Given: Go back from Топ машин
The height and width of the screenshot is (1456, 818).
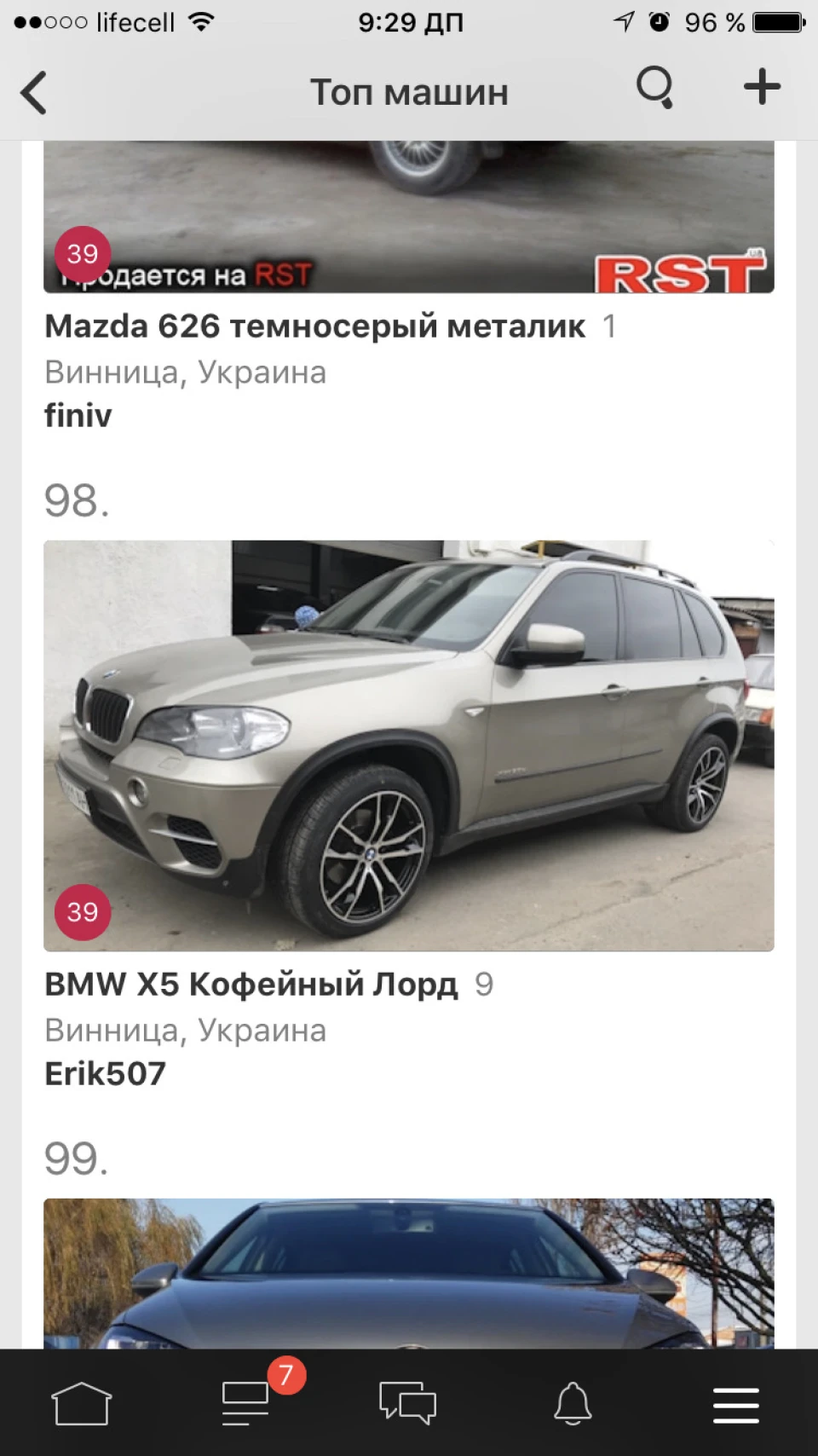Looking at the screenshot, I should click(x=34, y=92).
